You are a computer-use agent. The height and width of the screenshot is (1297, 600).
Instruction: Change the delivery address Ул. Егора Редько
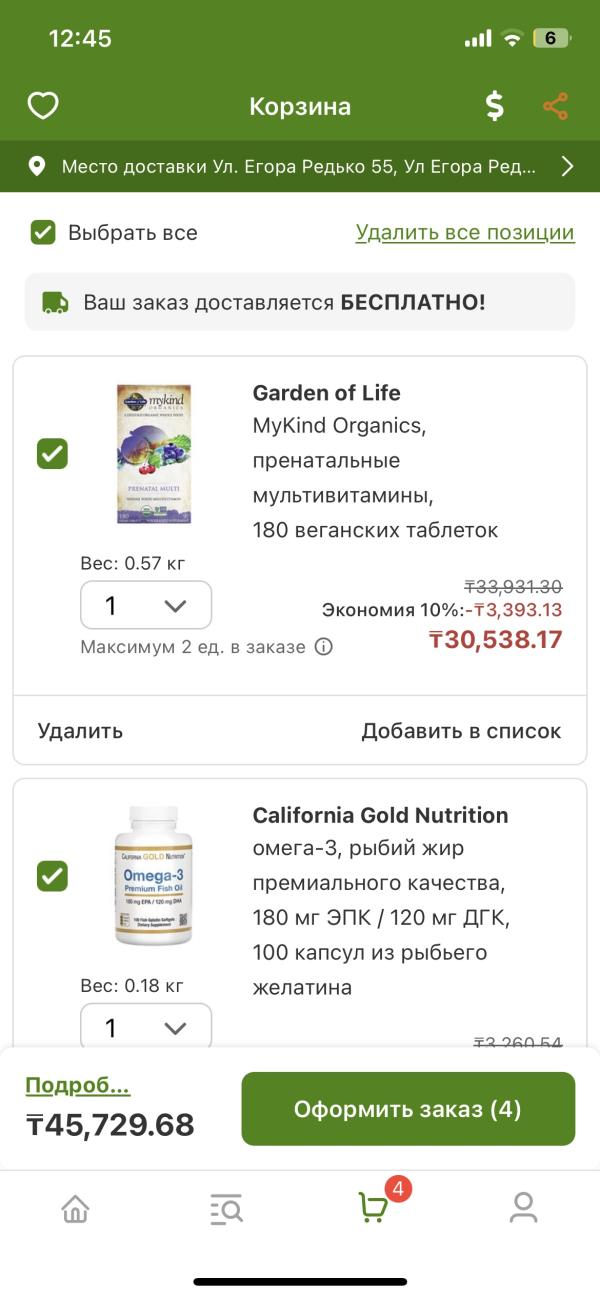pos(300,166)
